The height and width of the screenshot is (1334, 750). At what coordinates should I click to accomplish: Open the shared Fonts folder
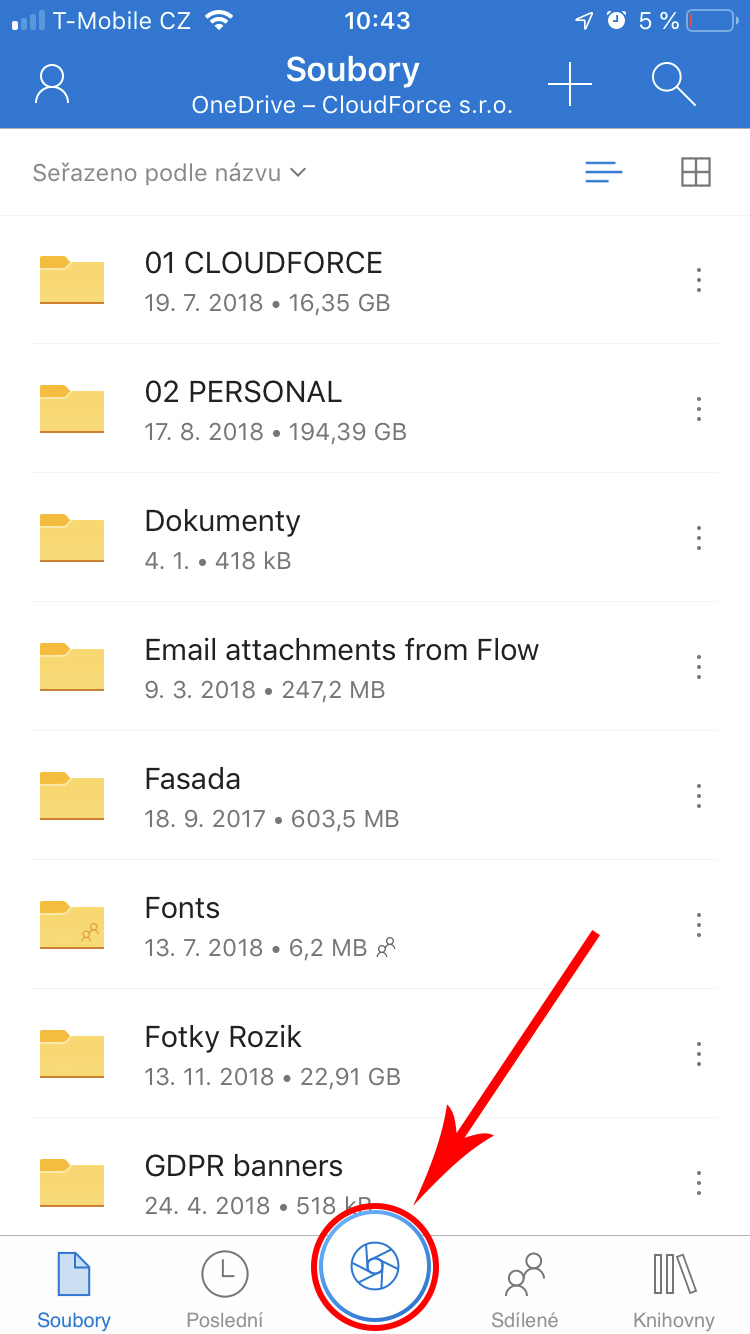(182, 925)
